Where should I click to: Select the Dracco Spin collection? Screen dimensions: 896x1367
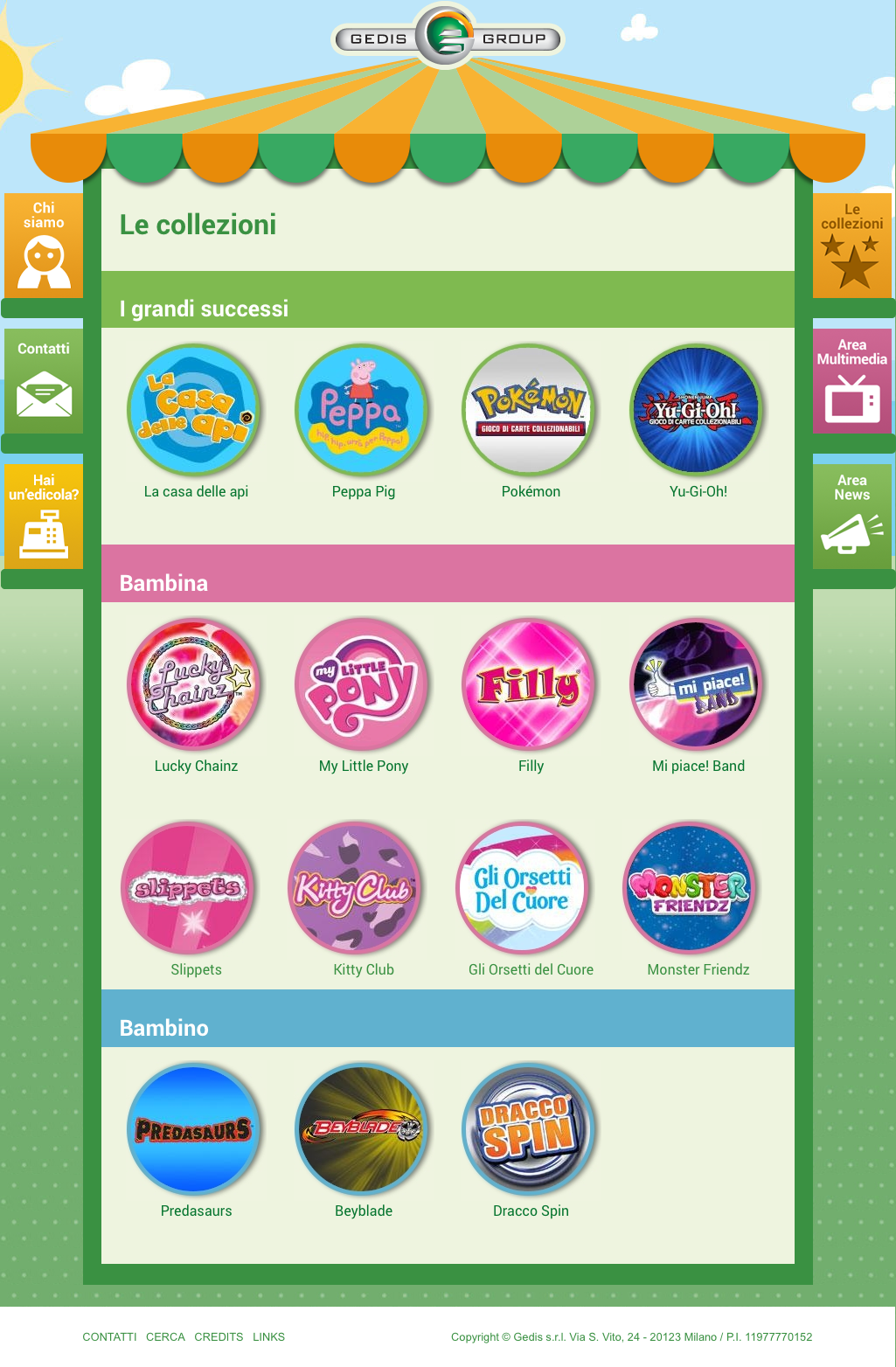[x=530, y=1130]
